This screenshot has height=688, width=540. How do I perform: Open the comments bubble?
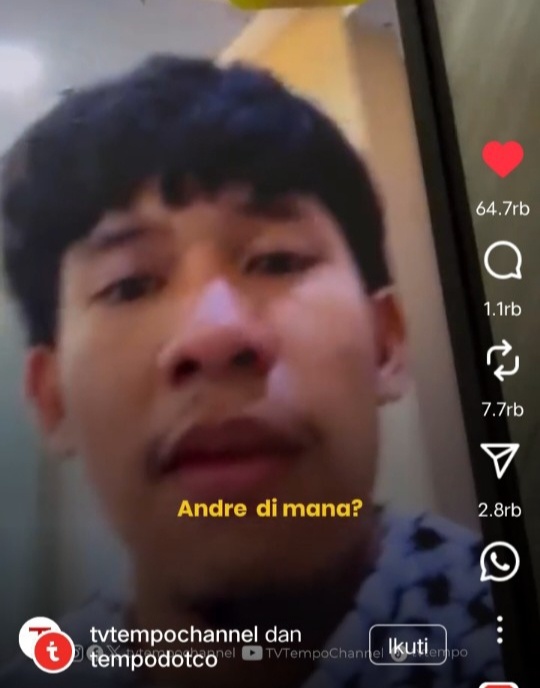[x=503, y=260]
